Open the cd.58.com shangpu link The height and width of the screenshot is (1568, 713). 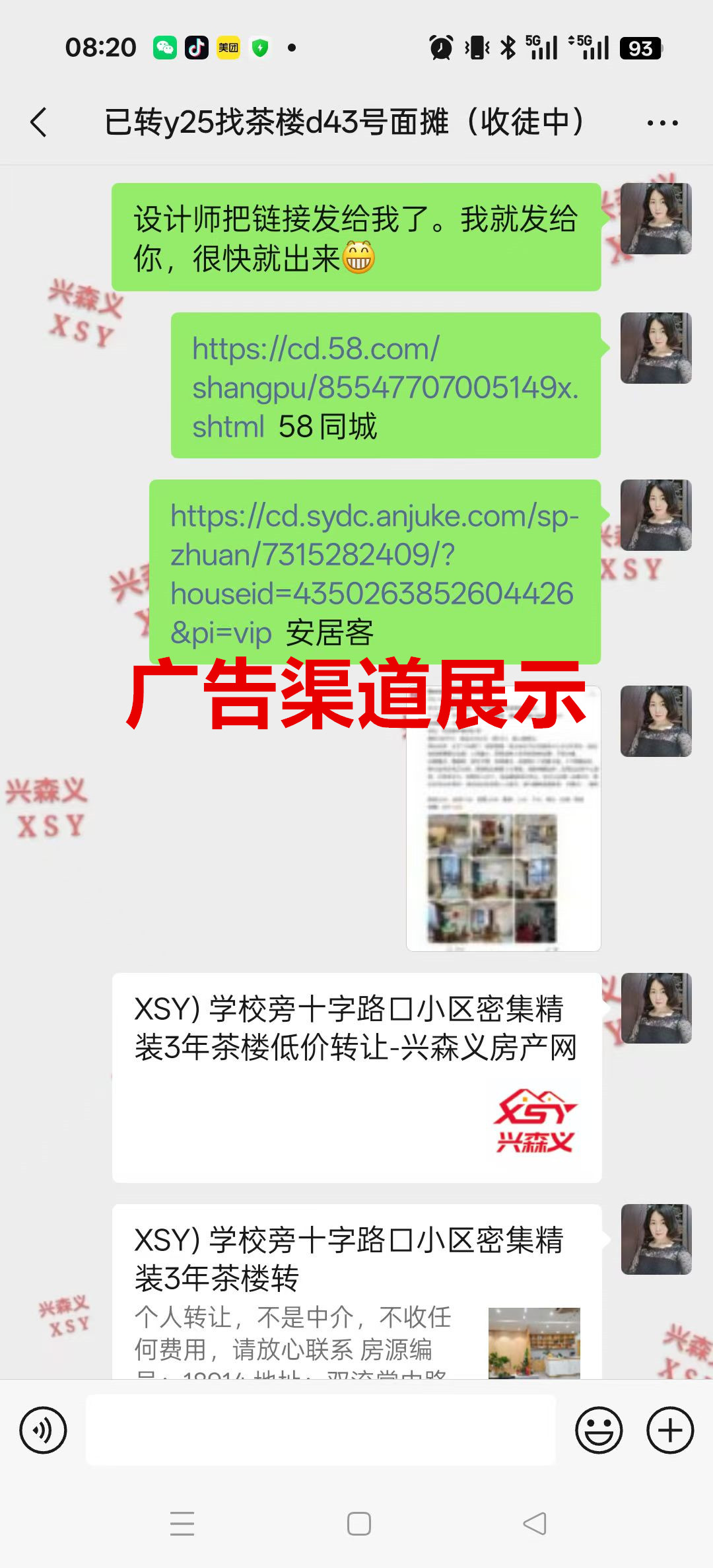384,386
